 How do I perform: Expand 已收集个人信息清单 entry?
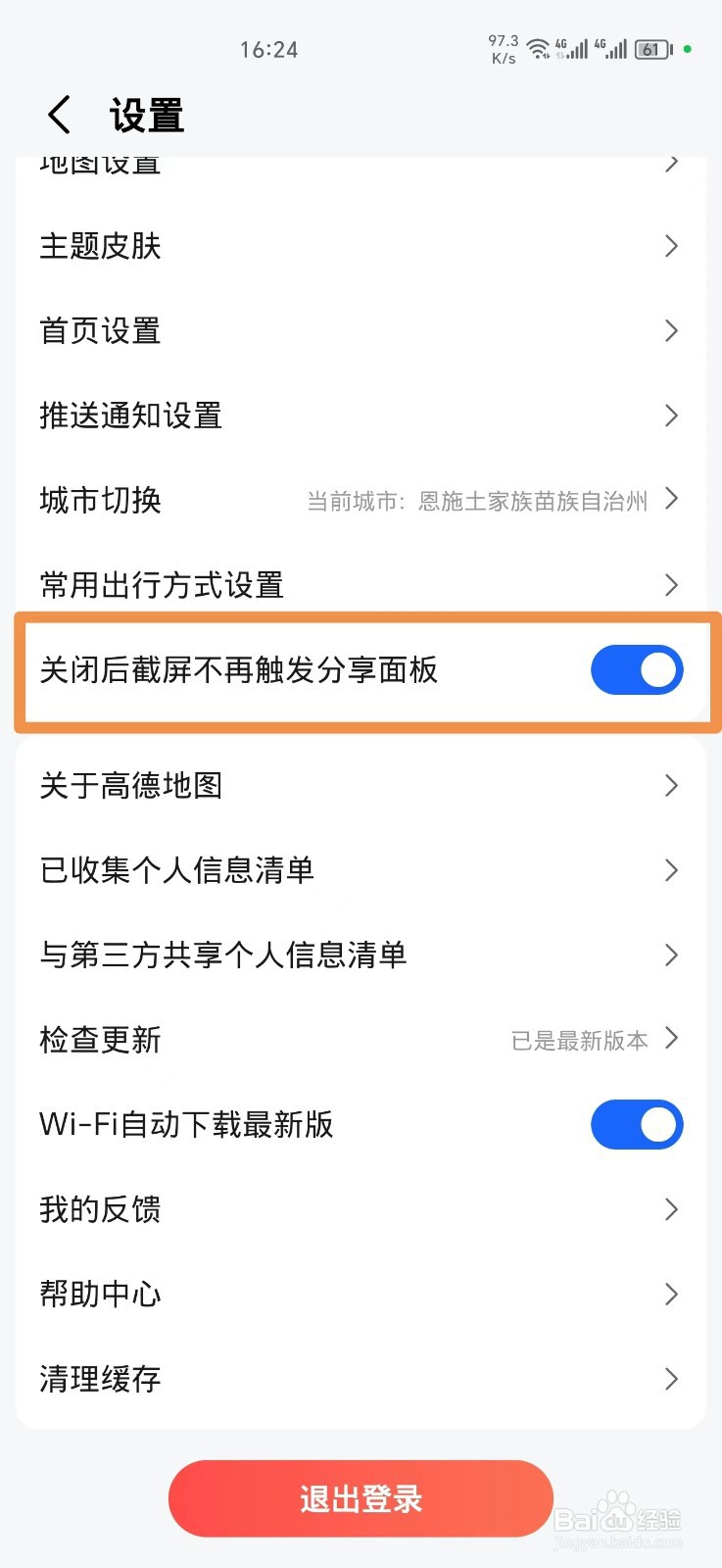(670, 870)
